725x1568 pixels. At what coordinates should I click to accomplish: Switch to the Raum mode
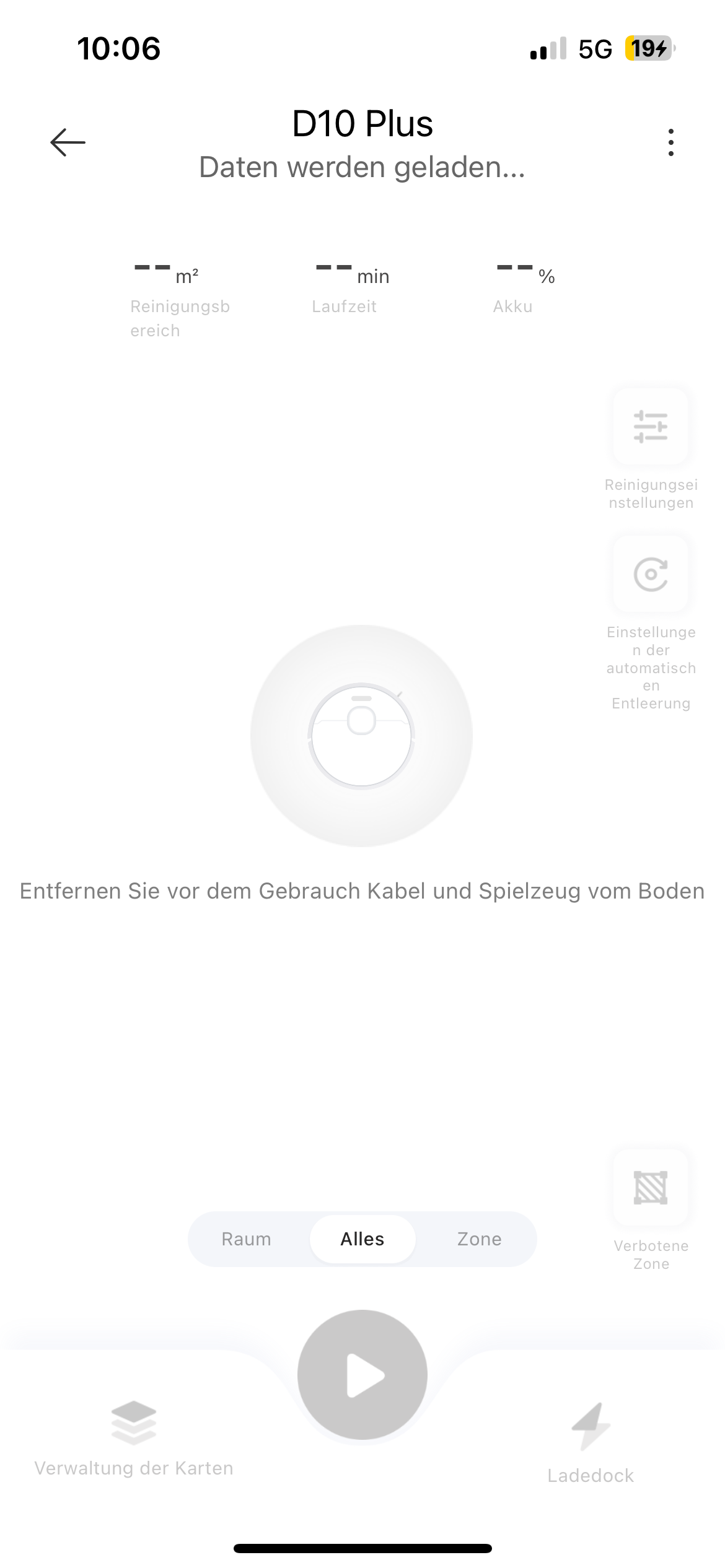[247, 1239]
